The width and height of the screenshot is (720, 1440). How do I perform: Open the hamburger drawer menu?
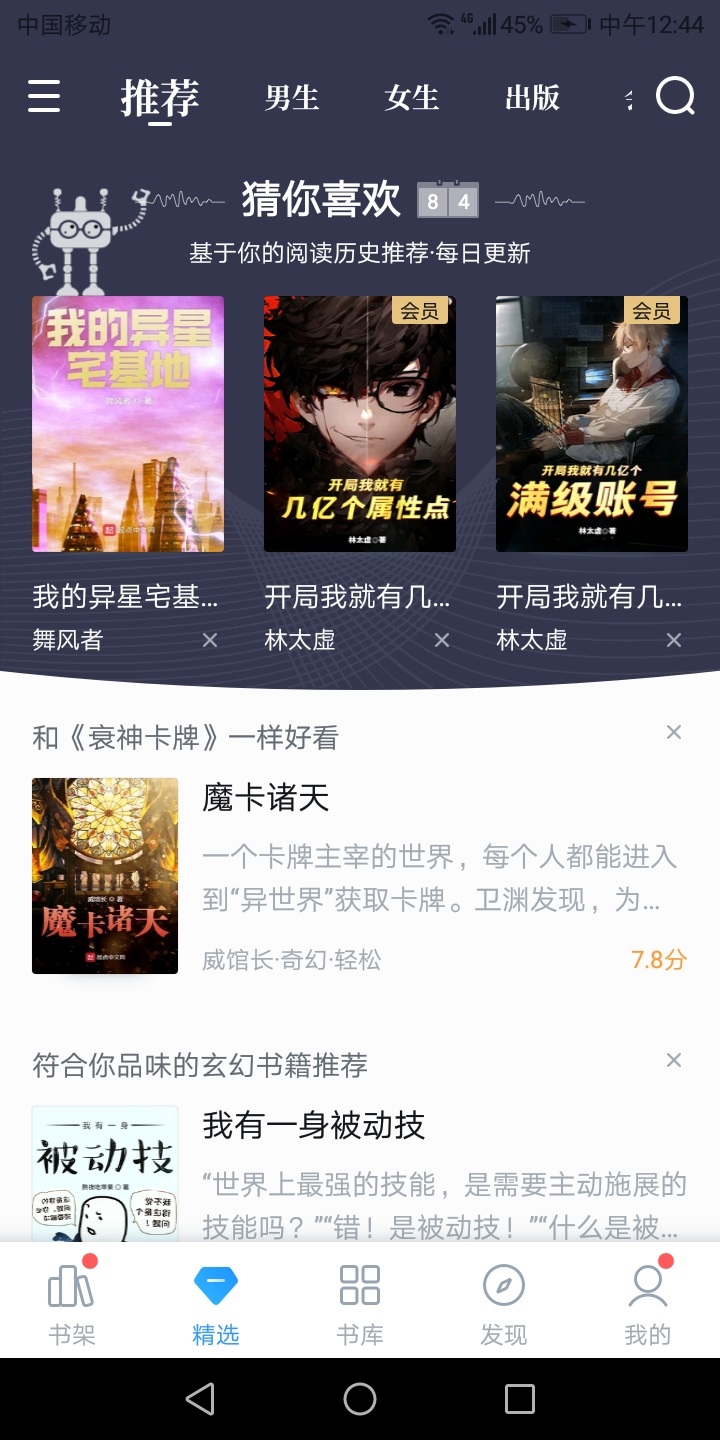[x=44, y=97]
